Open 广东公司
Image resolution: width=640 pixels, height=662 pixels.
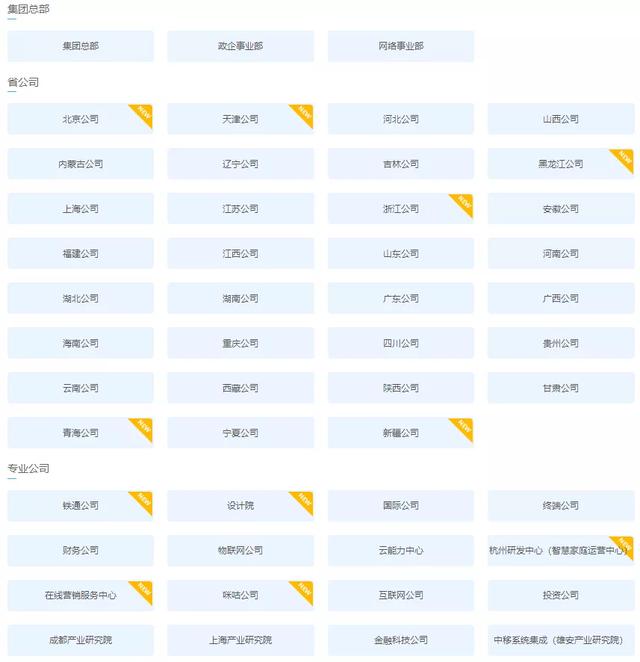(x=400, y=298)
